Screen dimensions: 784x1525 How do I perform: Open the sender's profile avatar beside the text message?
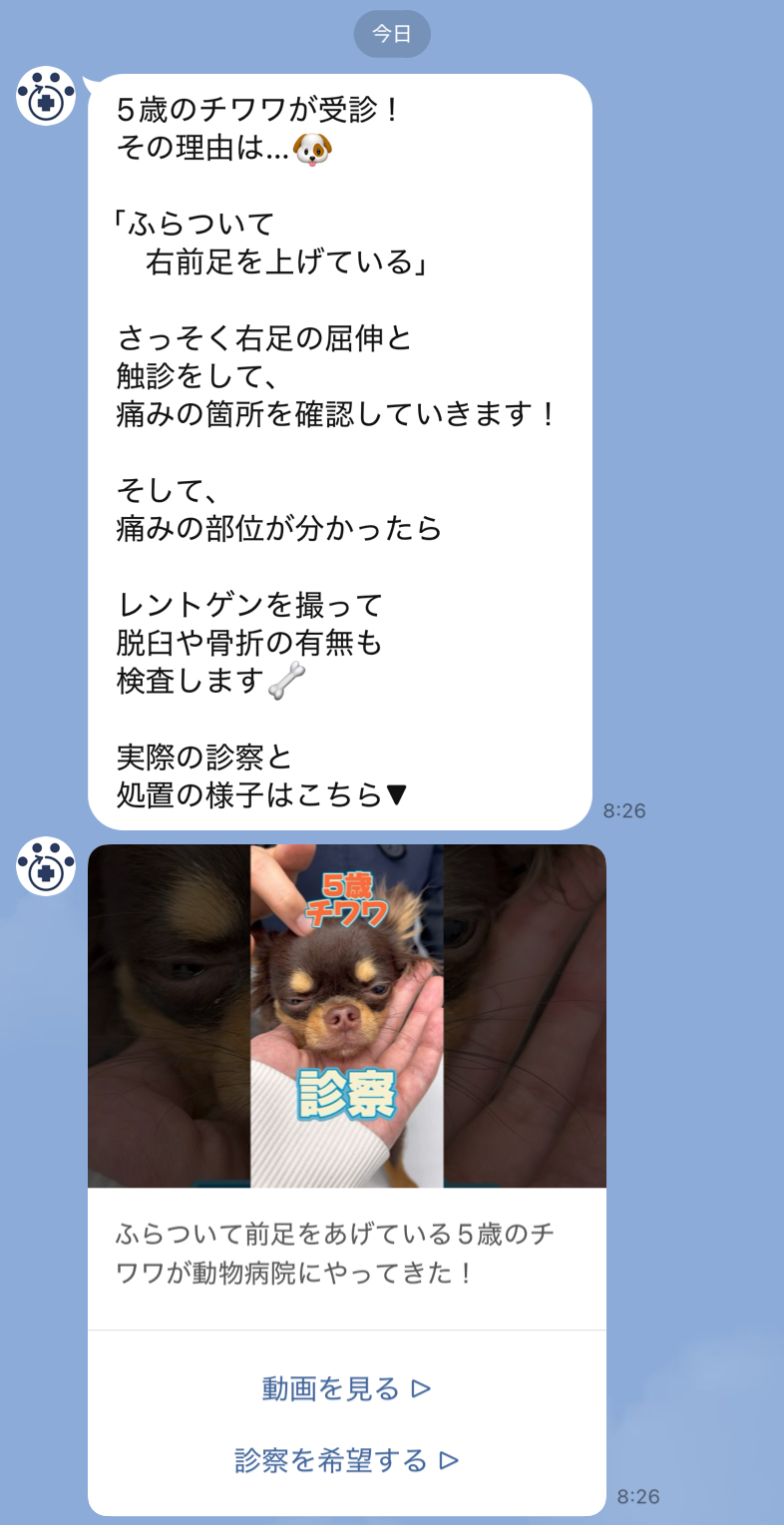tap(46, 97)
